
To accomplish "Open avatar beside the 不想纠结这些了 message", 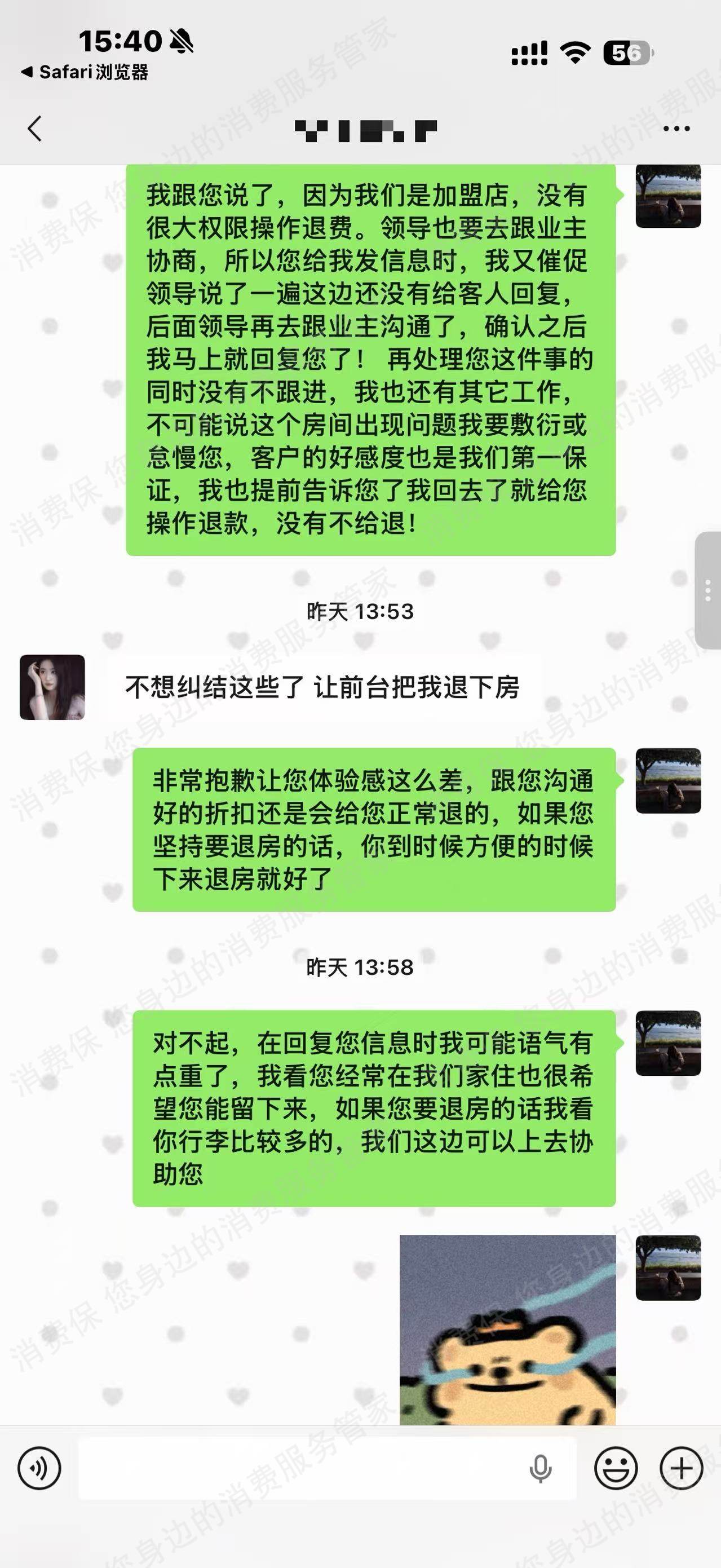I will point(52,687).
